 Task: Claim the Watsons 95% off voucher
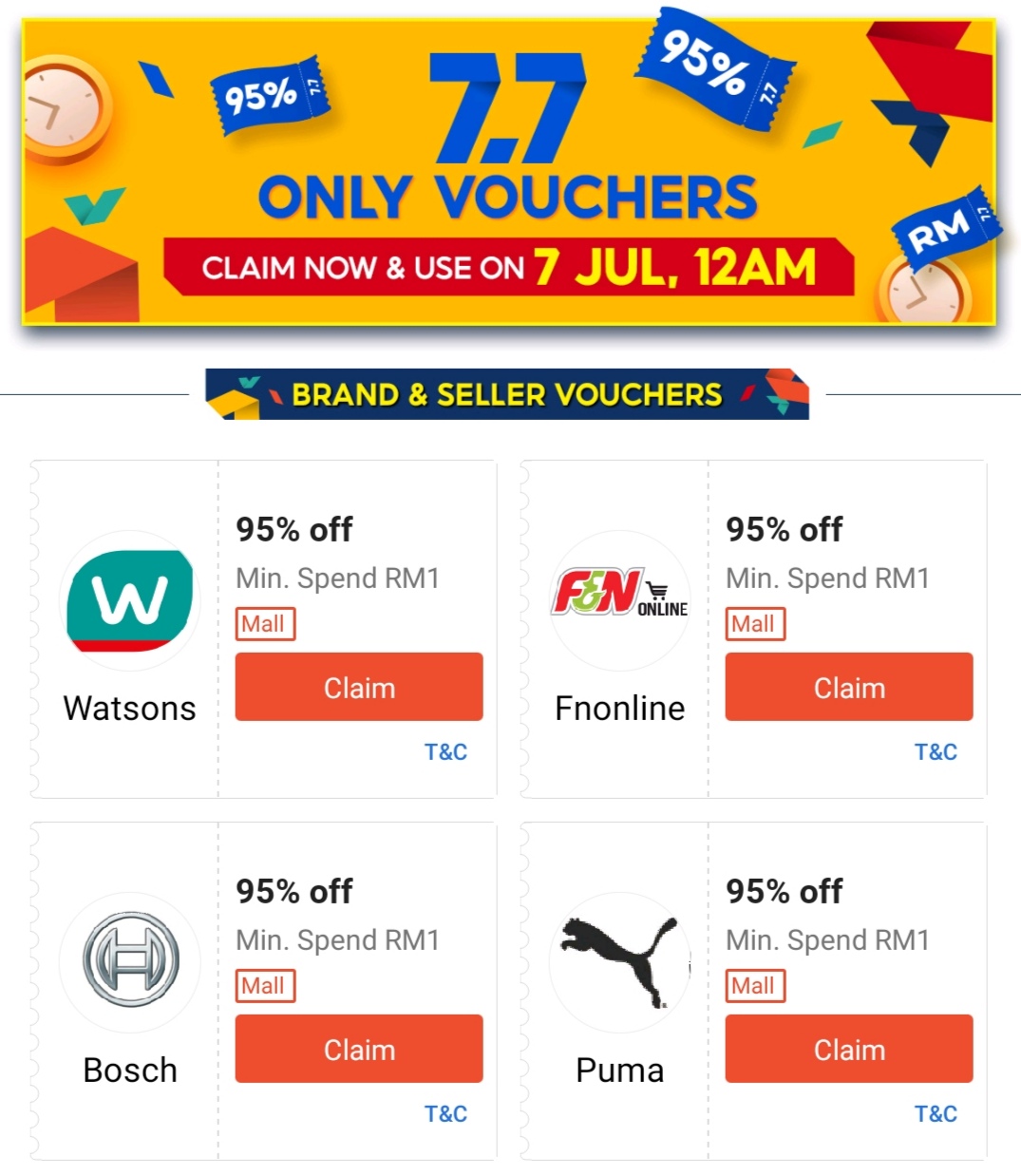point(359,687)
